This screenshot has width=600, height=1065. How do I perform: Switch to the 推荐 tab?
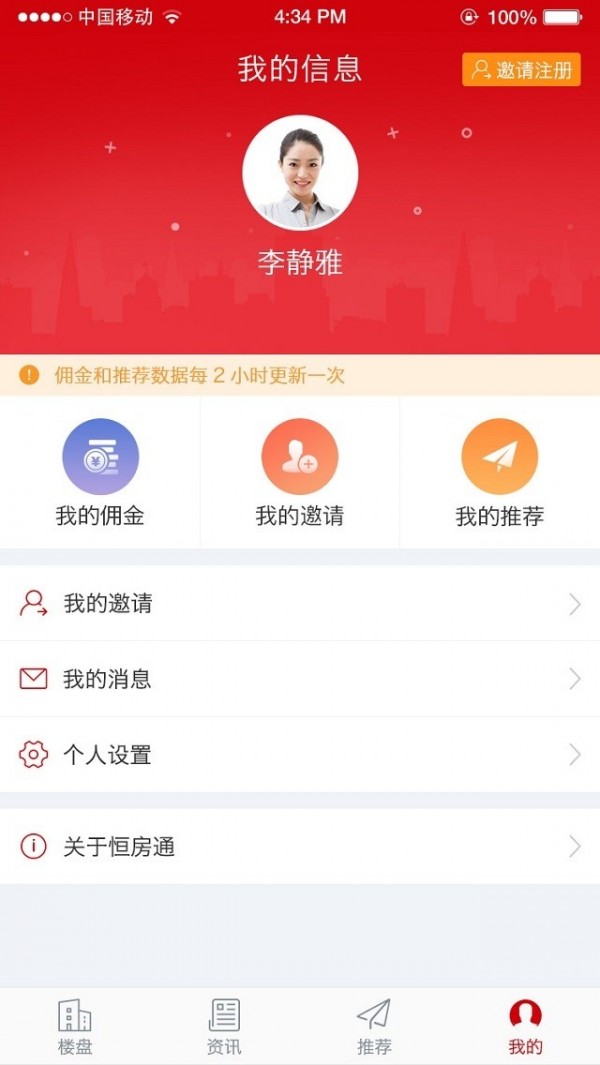click(x=374, y=1027)
